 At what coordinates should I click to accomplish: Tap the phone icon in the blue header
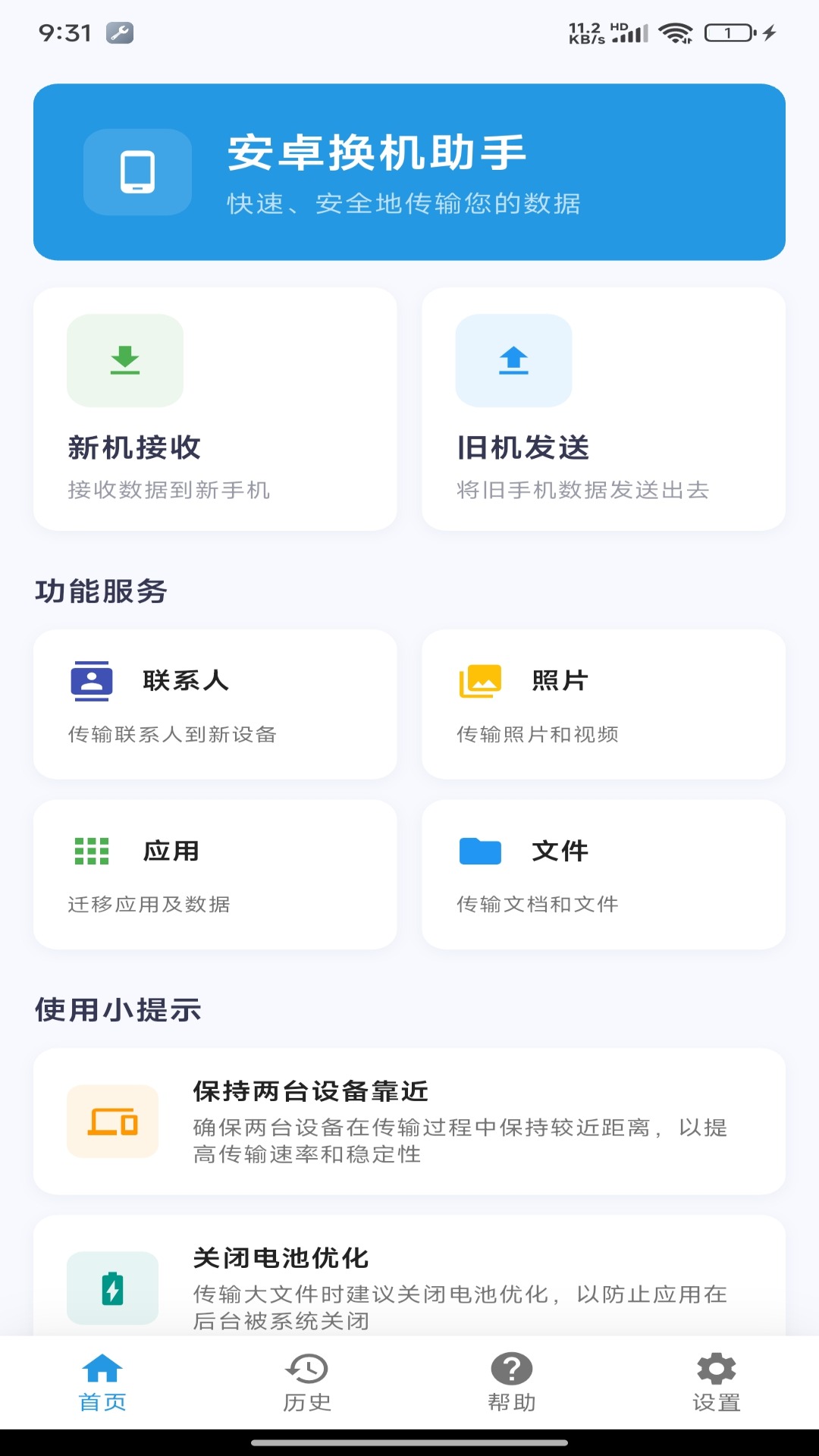[x=138, y=172]
